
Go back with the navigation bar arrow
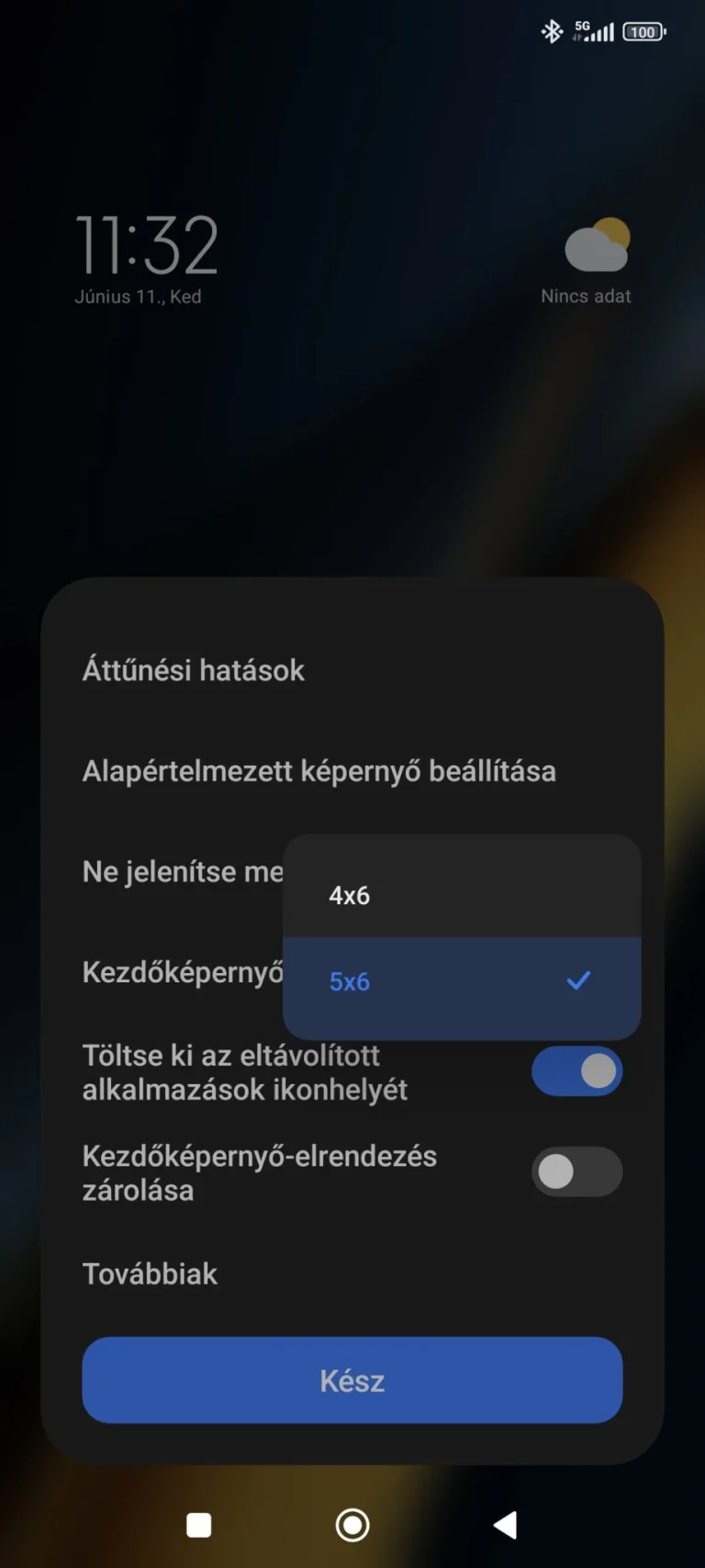(506, 1525)
